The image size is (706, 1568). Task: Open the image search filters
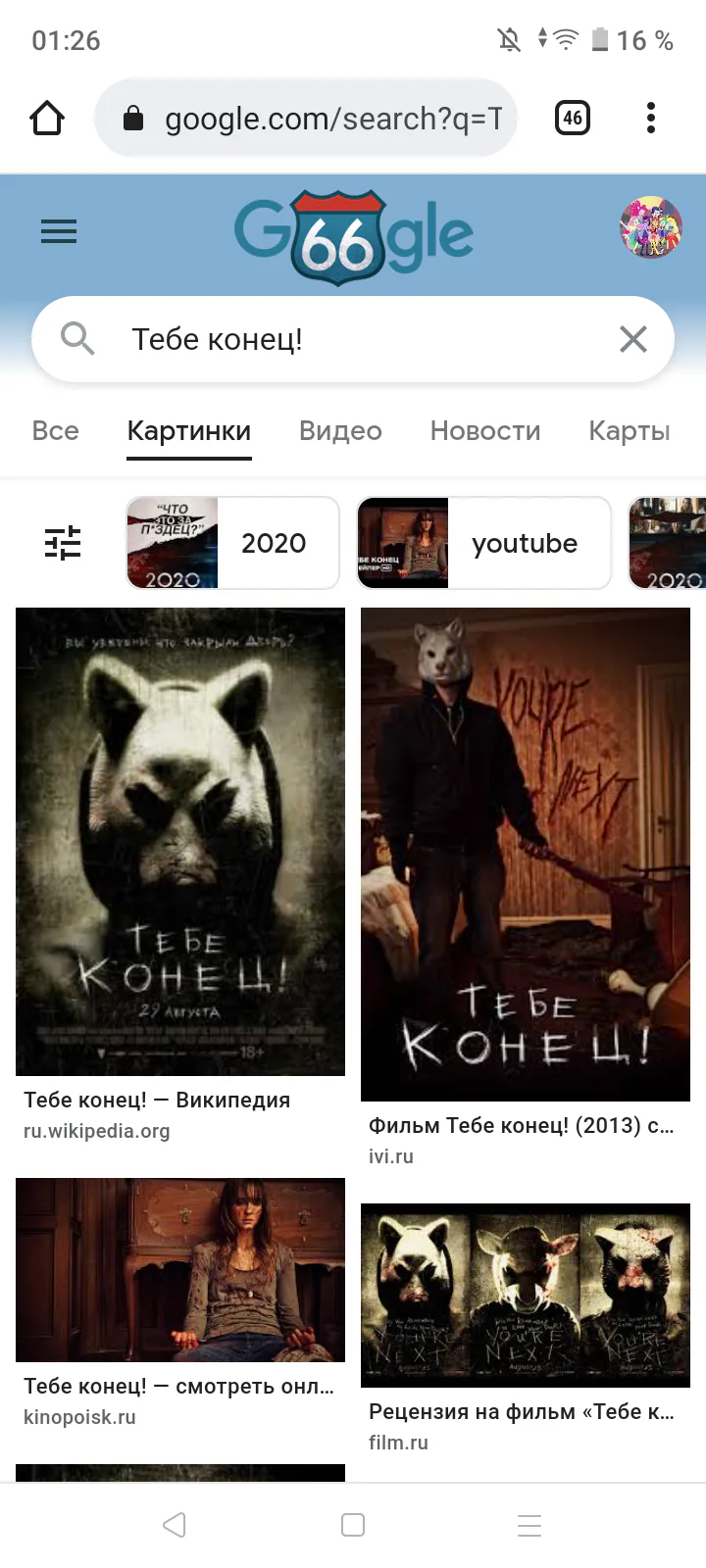63,543
